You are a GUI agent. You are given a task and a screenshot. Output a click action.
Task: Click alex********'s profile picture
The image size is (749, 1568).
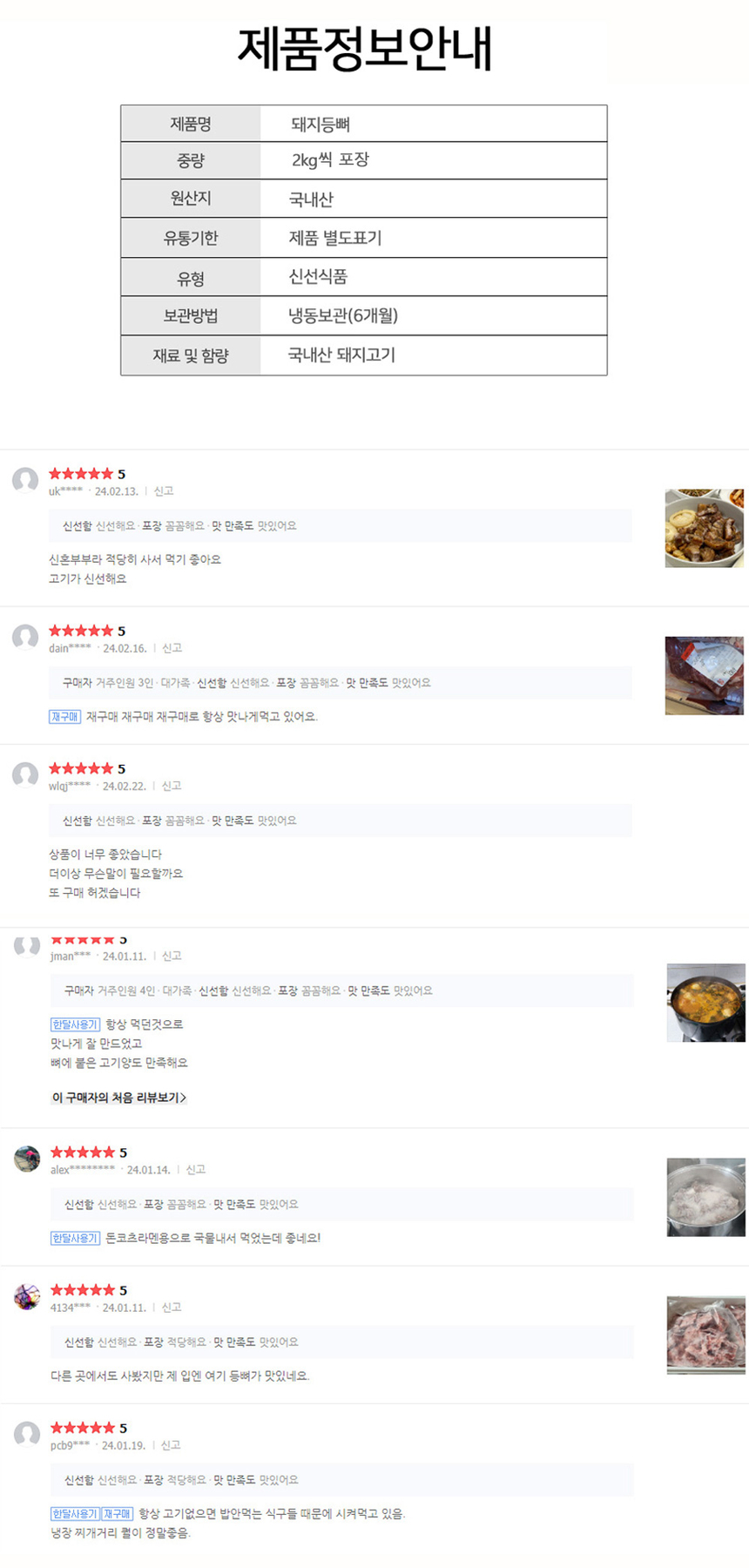click(26, 1159)
